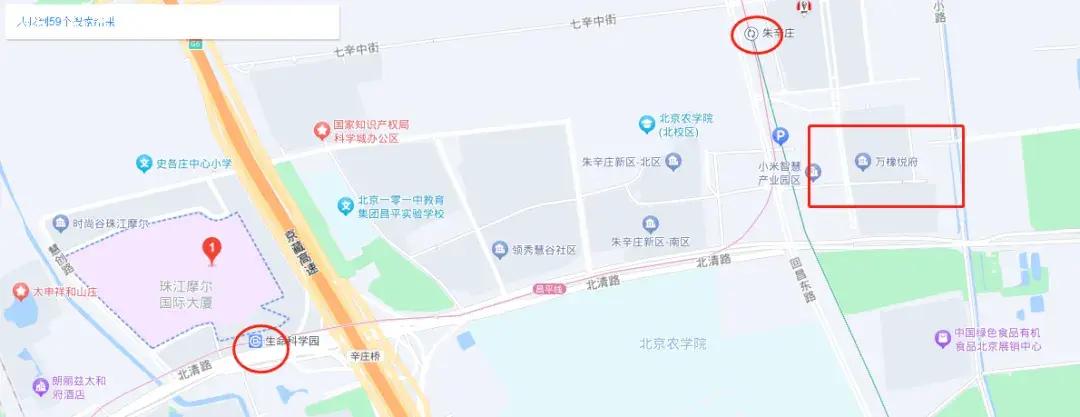
Task: Open the 万橡悦府 place marker
Action: pyautogui.click(x=862, y=161)
